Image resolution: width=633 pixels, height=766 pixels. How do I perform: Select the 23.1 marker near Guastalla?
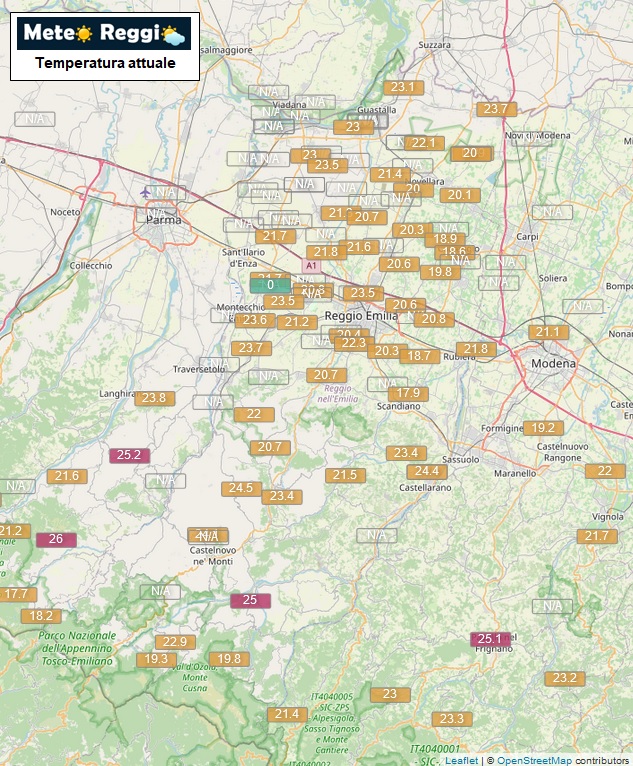point(403,87)
